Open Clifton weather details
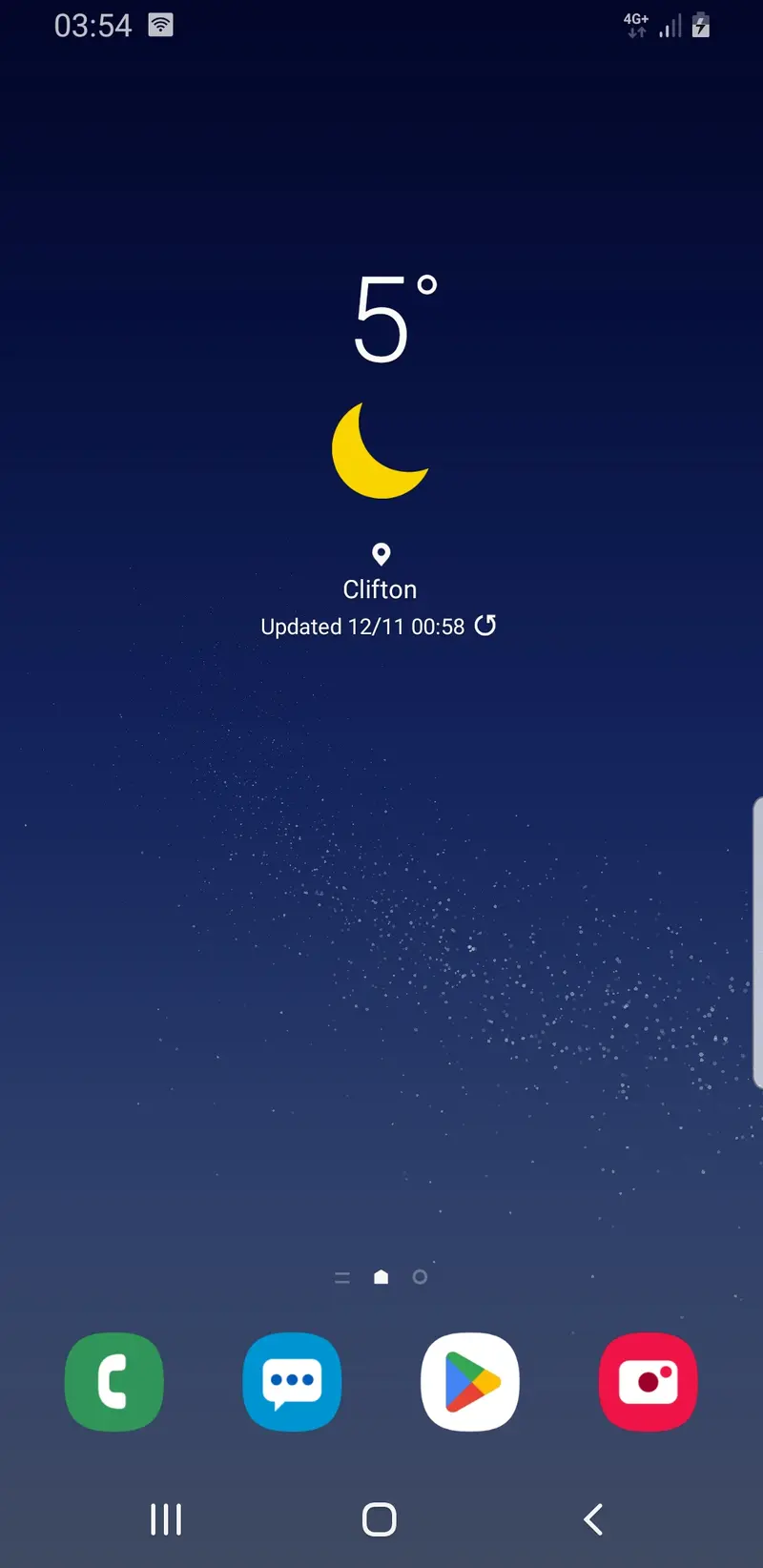Image resolution: width=763 pixels, height=1568 pixels. click(x=380, y=589)
